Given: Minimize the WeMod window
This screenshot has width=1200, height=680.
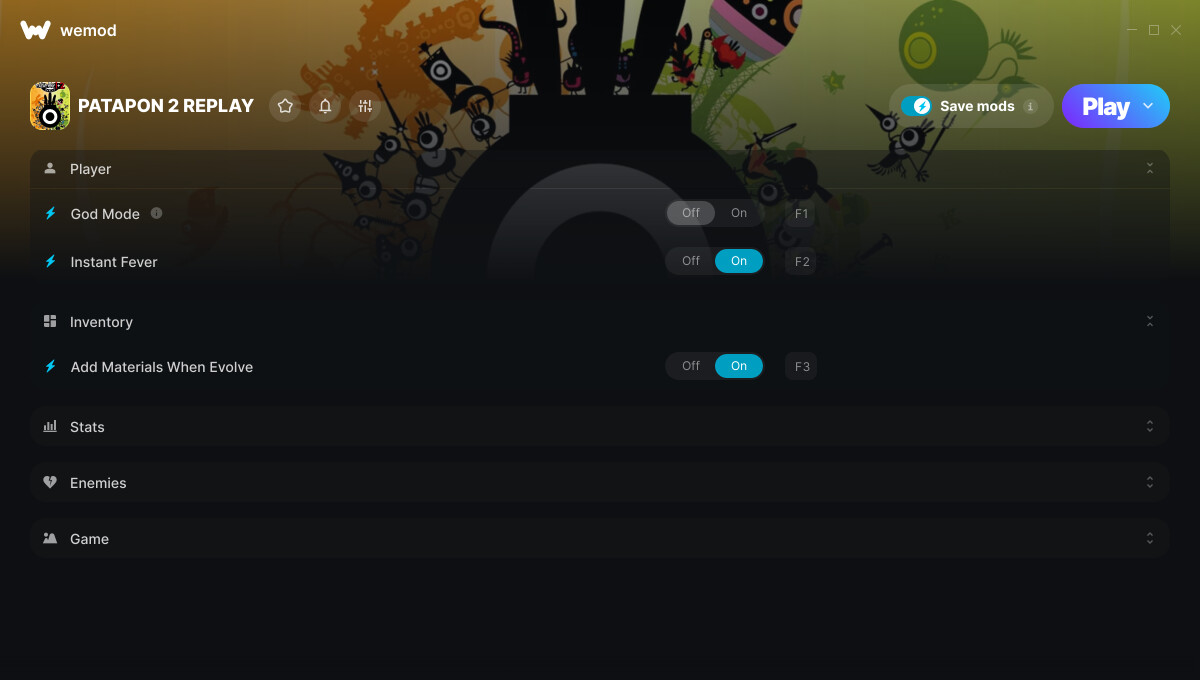Looking at the screenshot, I should coord(1131,30).
